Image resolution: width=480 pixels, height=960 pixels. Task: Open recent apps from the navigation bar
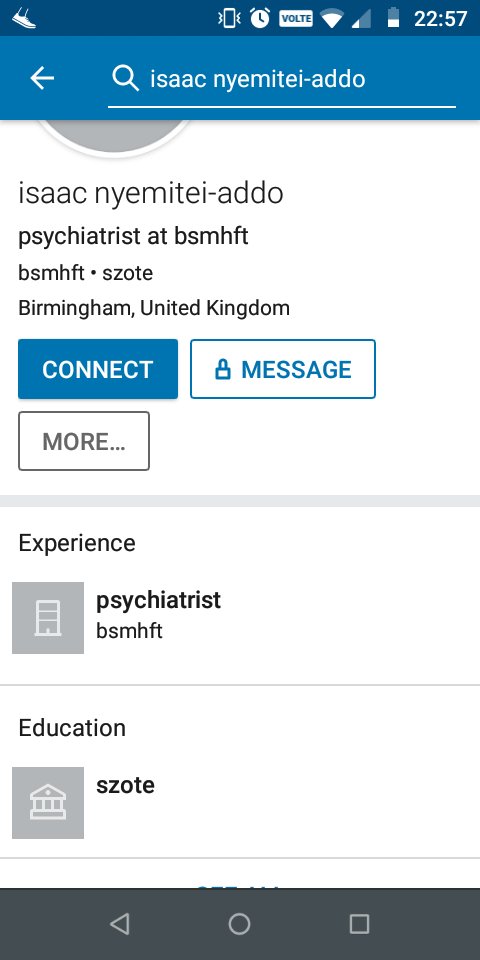pos(359,924)
